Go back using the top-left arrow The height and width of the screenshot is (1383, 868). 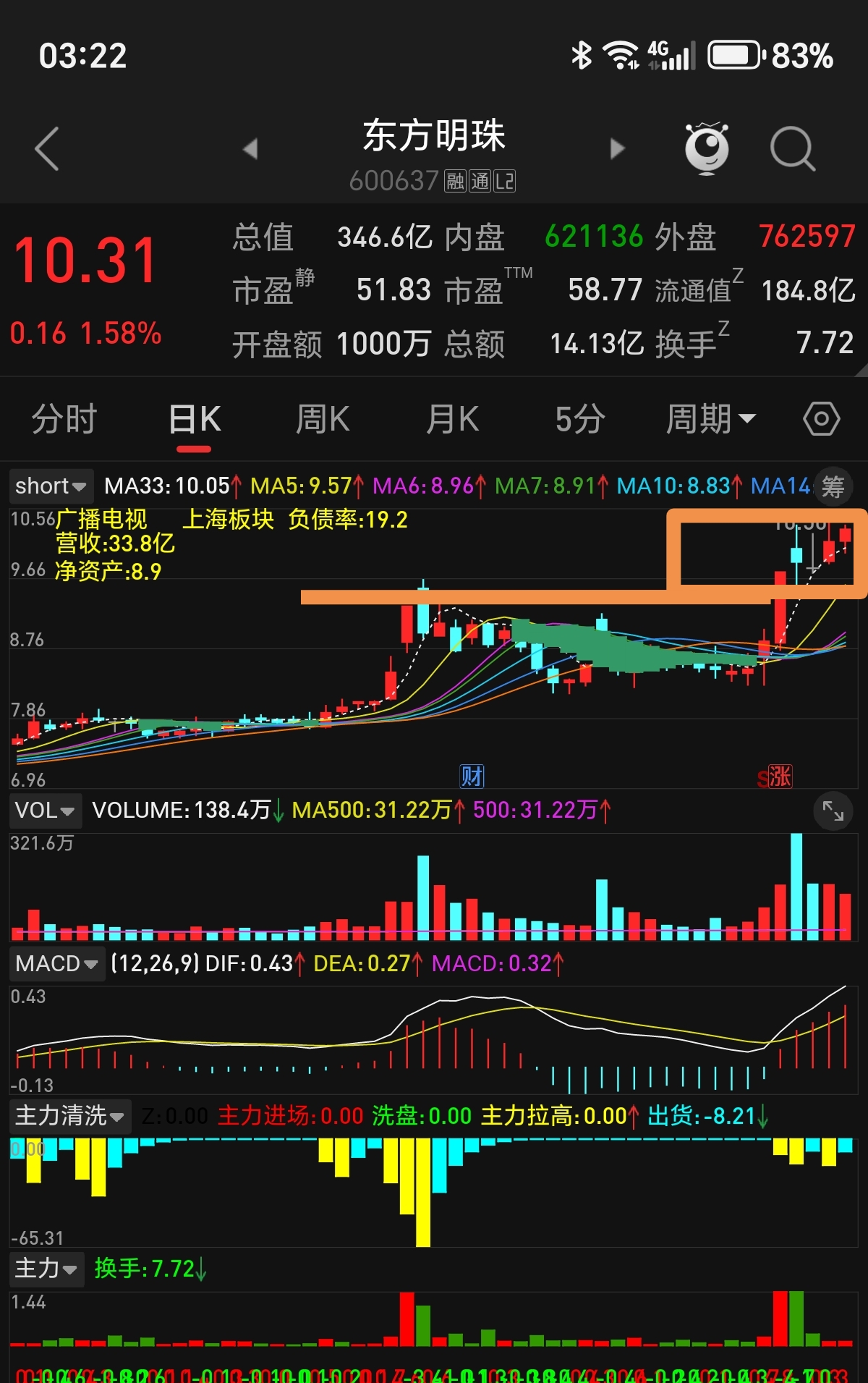click(x=47, y=149)
